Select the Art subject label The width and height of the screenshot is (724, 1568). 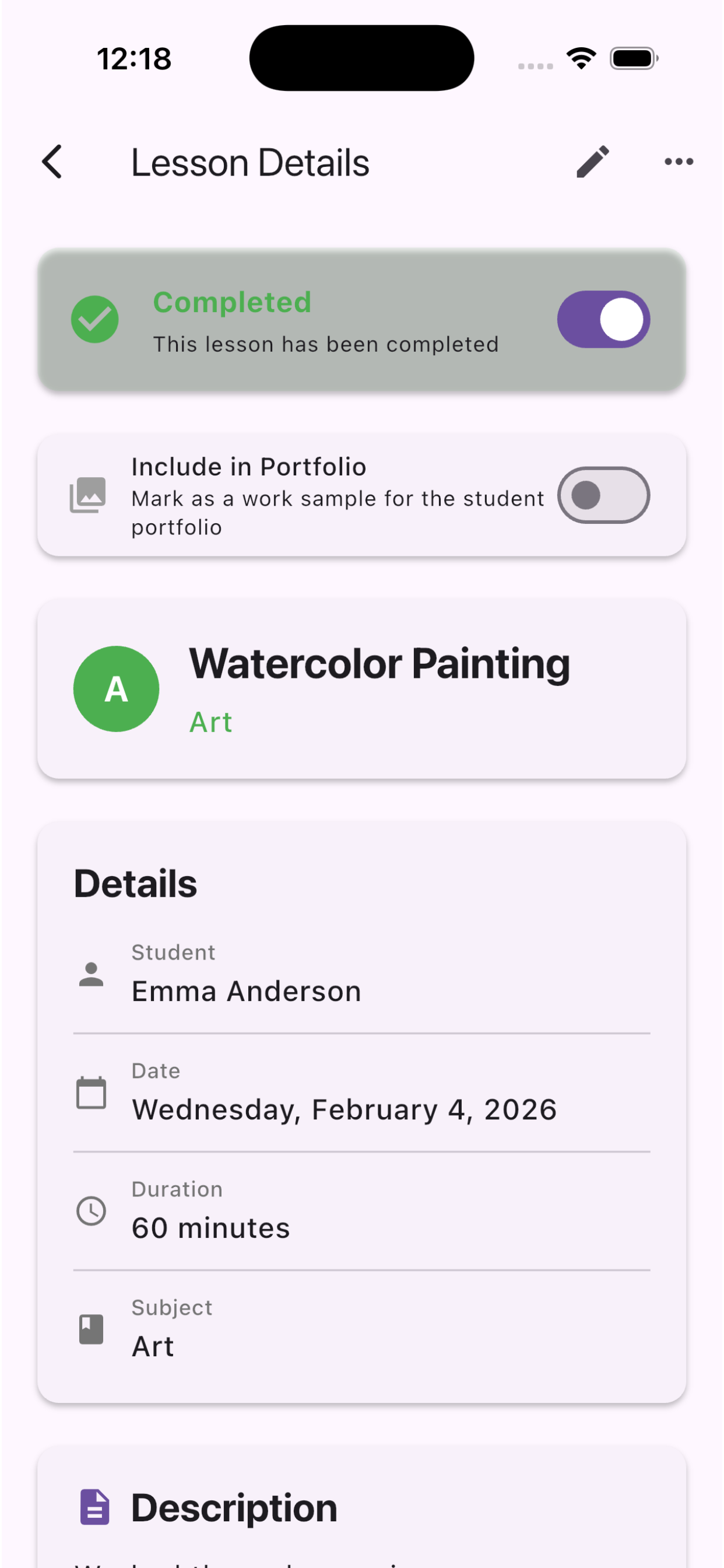(210, 722)
